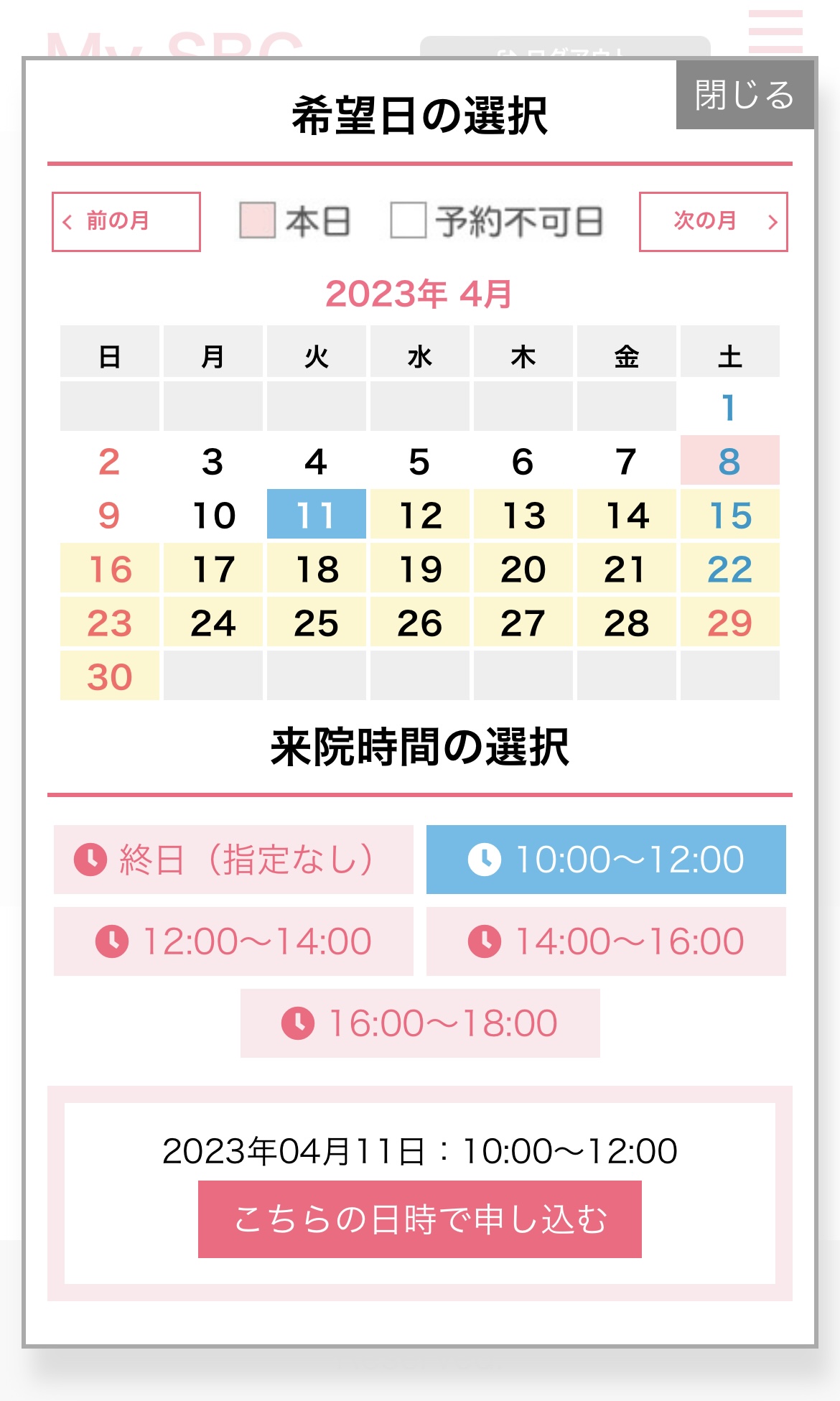Pick April 20 on the calendar

coord(523,569)
